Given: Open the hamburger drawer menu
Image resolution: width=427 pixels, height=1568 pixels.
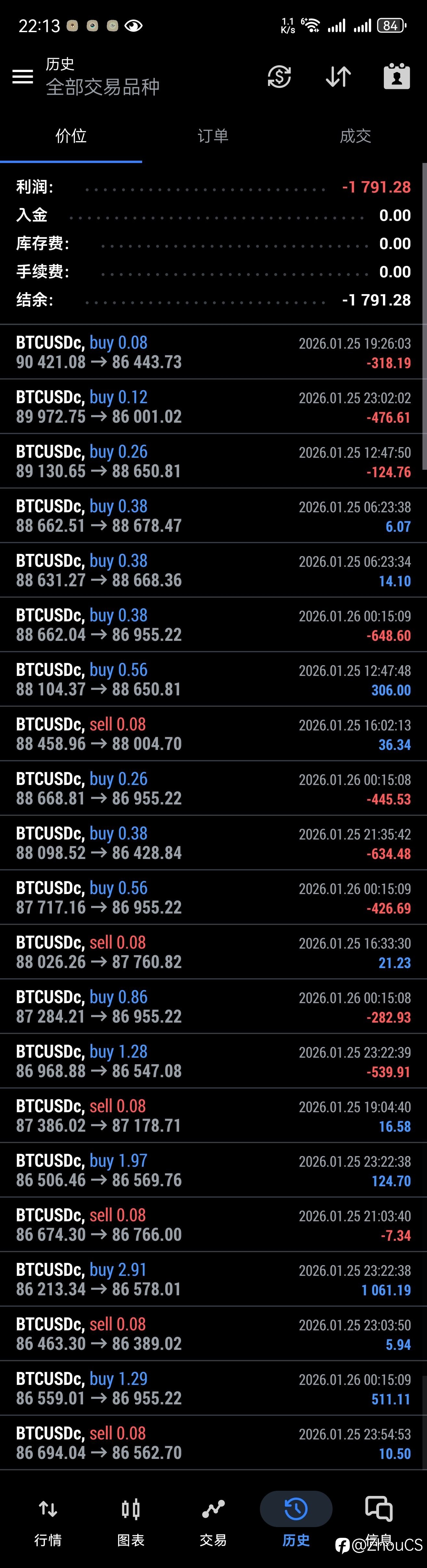Looking at the screenshot, I should pyautogui.click(x=22, y=77).
